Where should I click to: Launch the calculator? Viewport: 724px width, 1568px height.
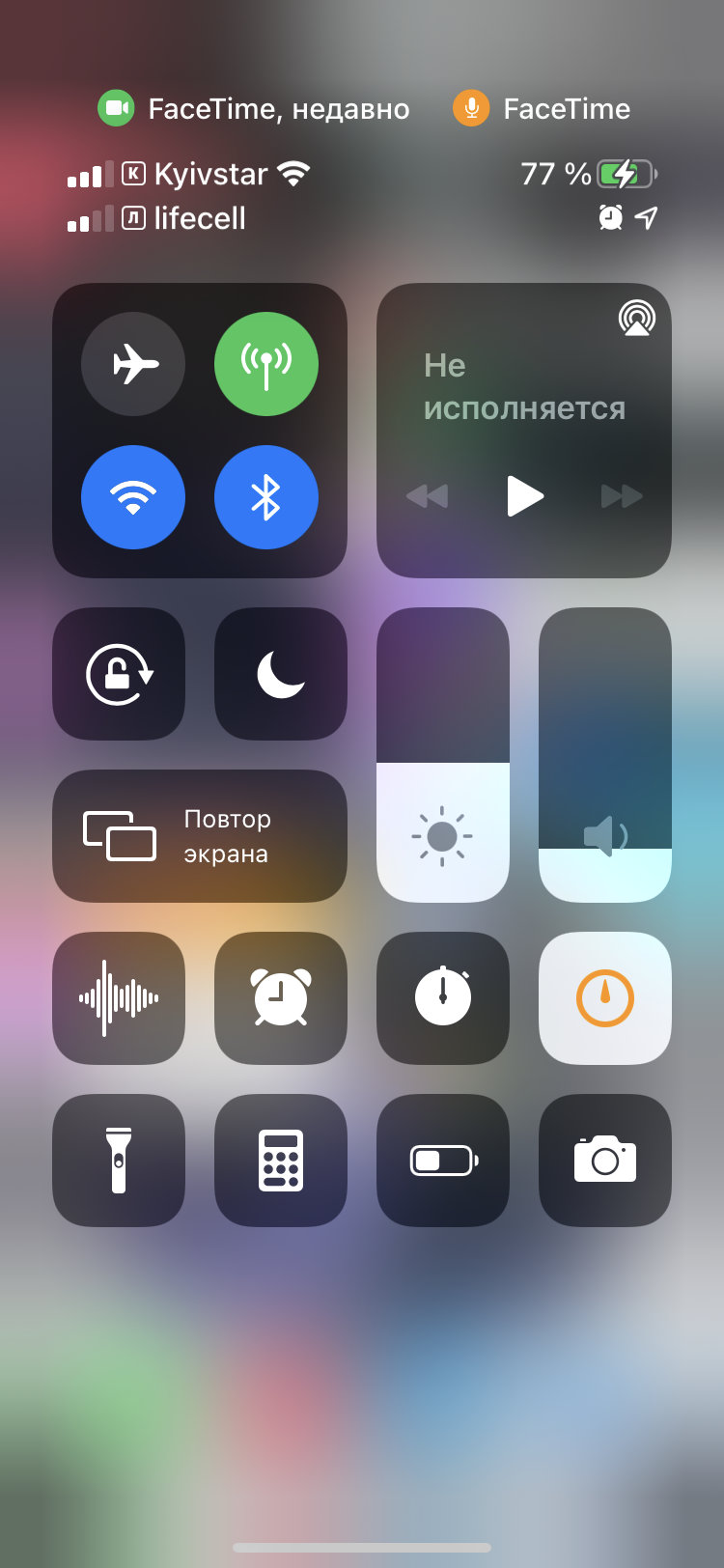281,1161
